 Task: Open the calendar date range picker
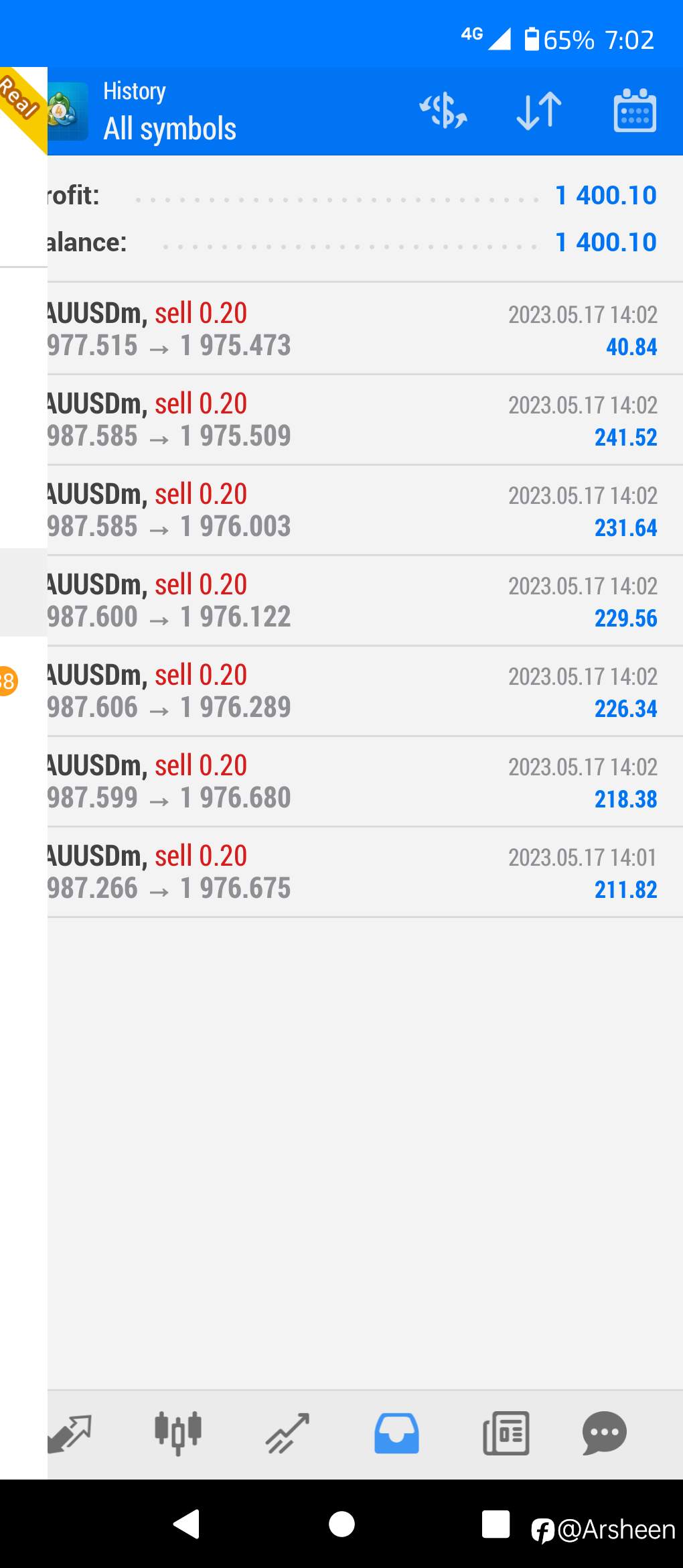635,111
